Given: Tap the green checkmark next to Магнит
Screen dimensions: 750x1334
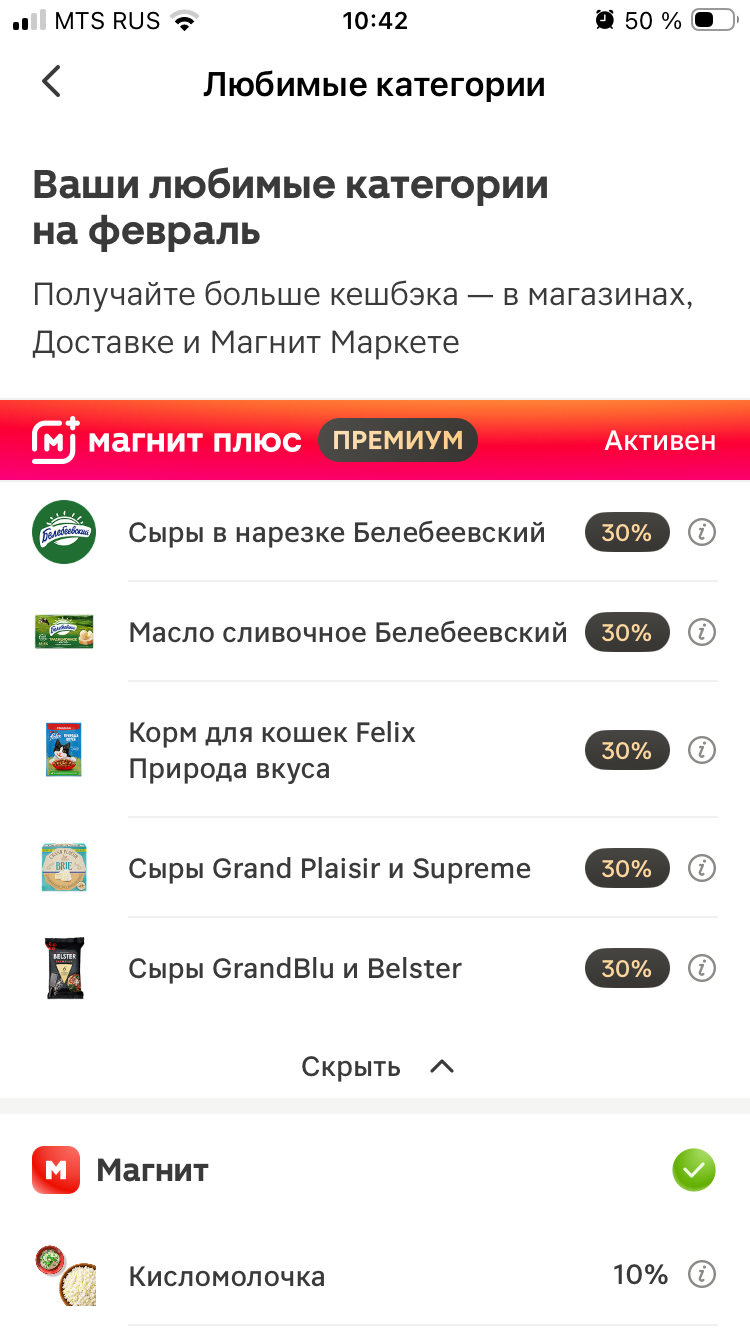Looking at the screenshot, I should [x=694, y=1170].
